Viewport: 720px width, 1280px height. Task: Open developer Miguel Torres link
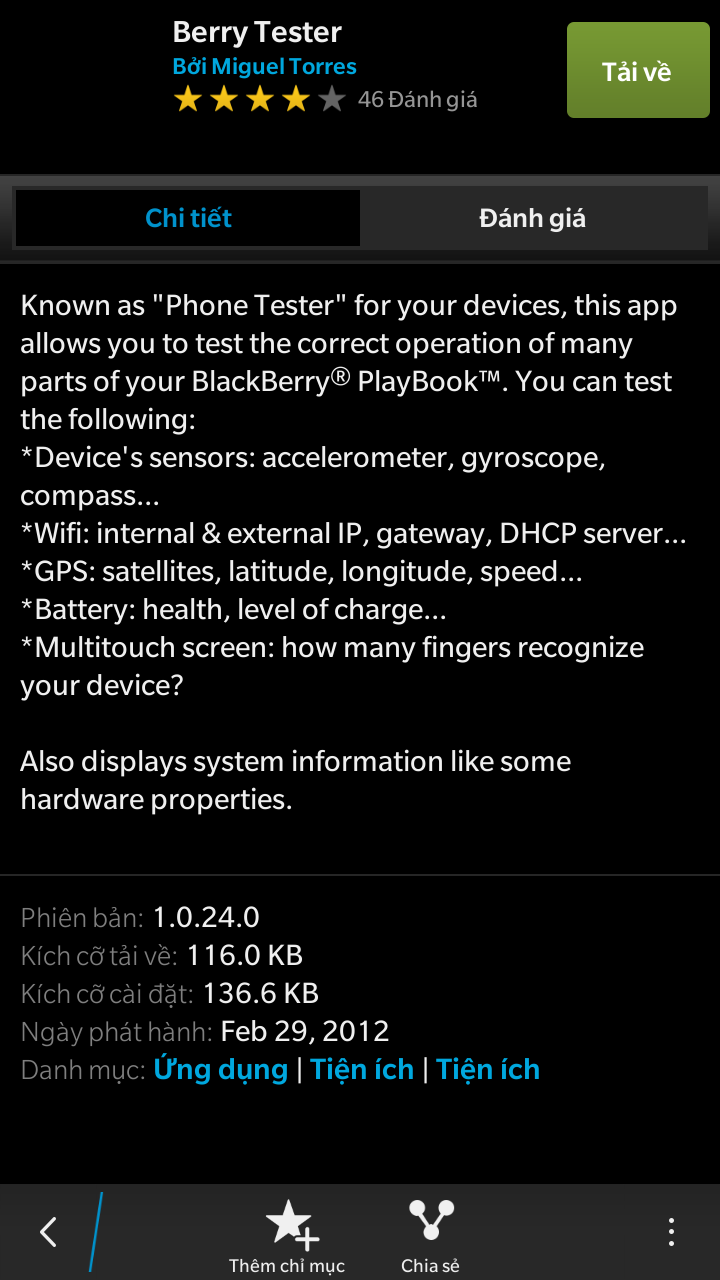click(x=264, y=67)
